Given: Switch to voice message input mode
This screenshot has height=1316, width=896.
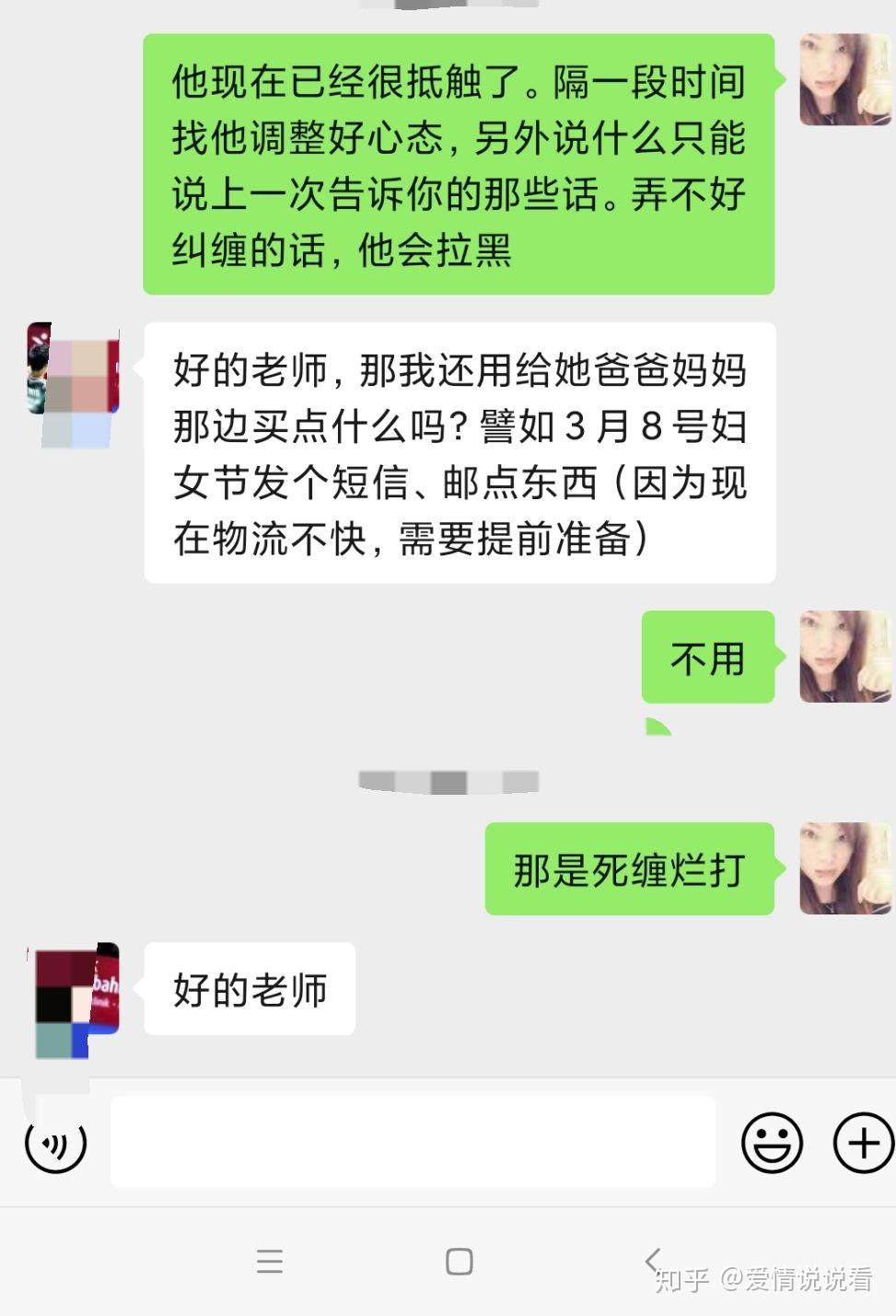Looking at the screenshot, I should pyautogui.click(x=55, y=1144).
